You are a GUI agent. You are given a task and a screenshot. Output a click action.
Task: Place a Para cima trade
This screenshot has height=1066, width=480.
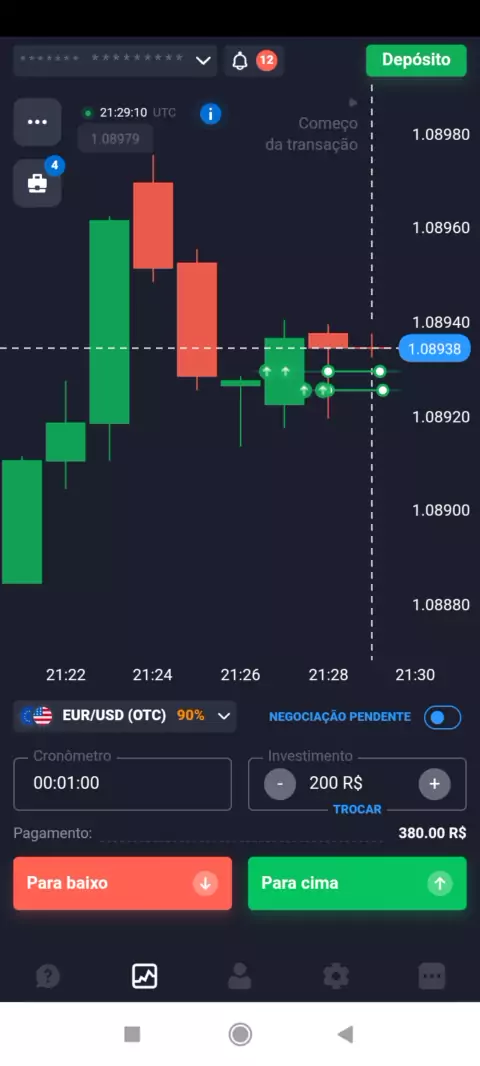pos(358,883)
